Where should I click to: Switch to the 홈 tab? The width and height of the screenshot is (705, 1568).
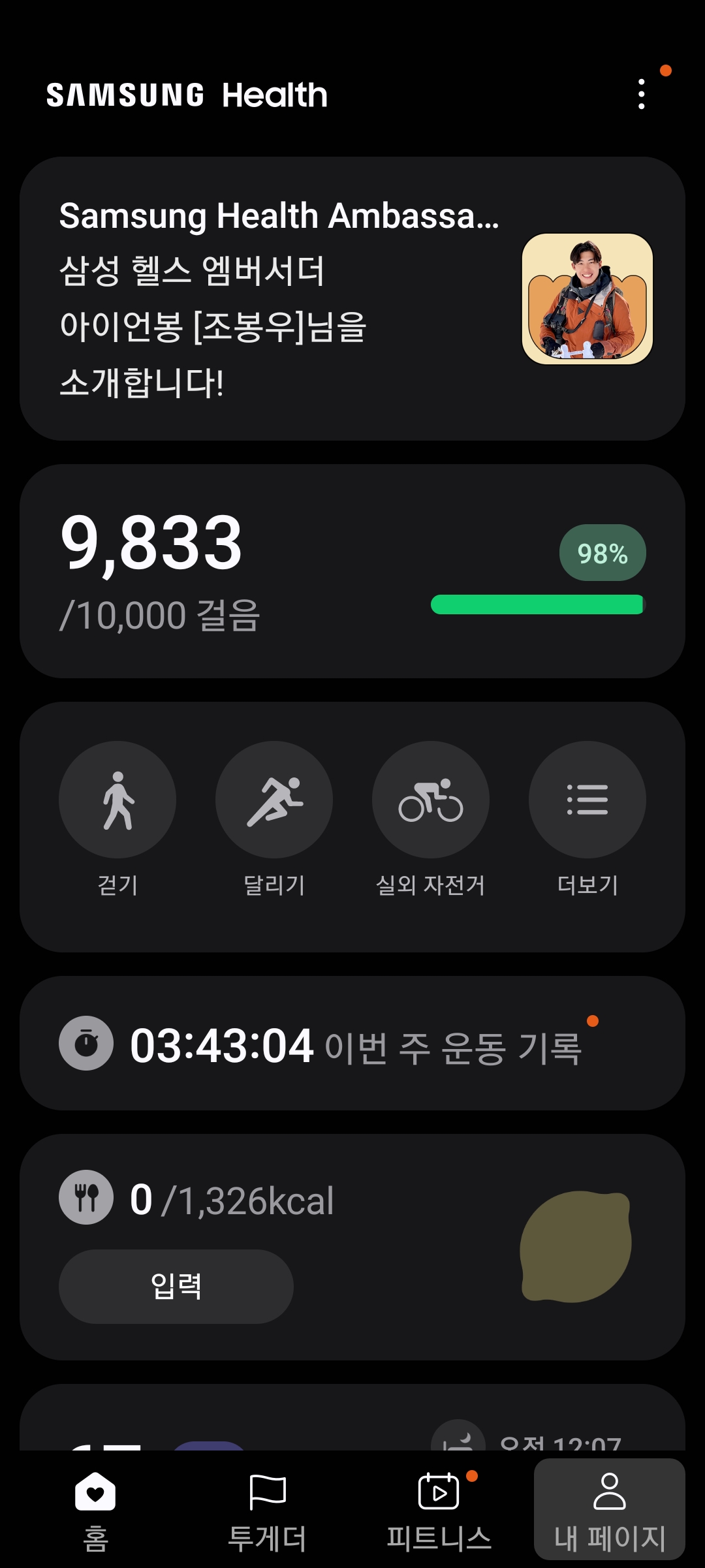tap(95, 1509)
